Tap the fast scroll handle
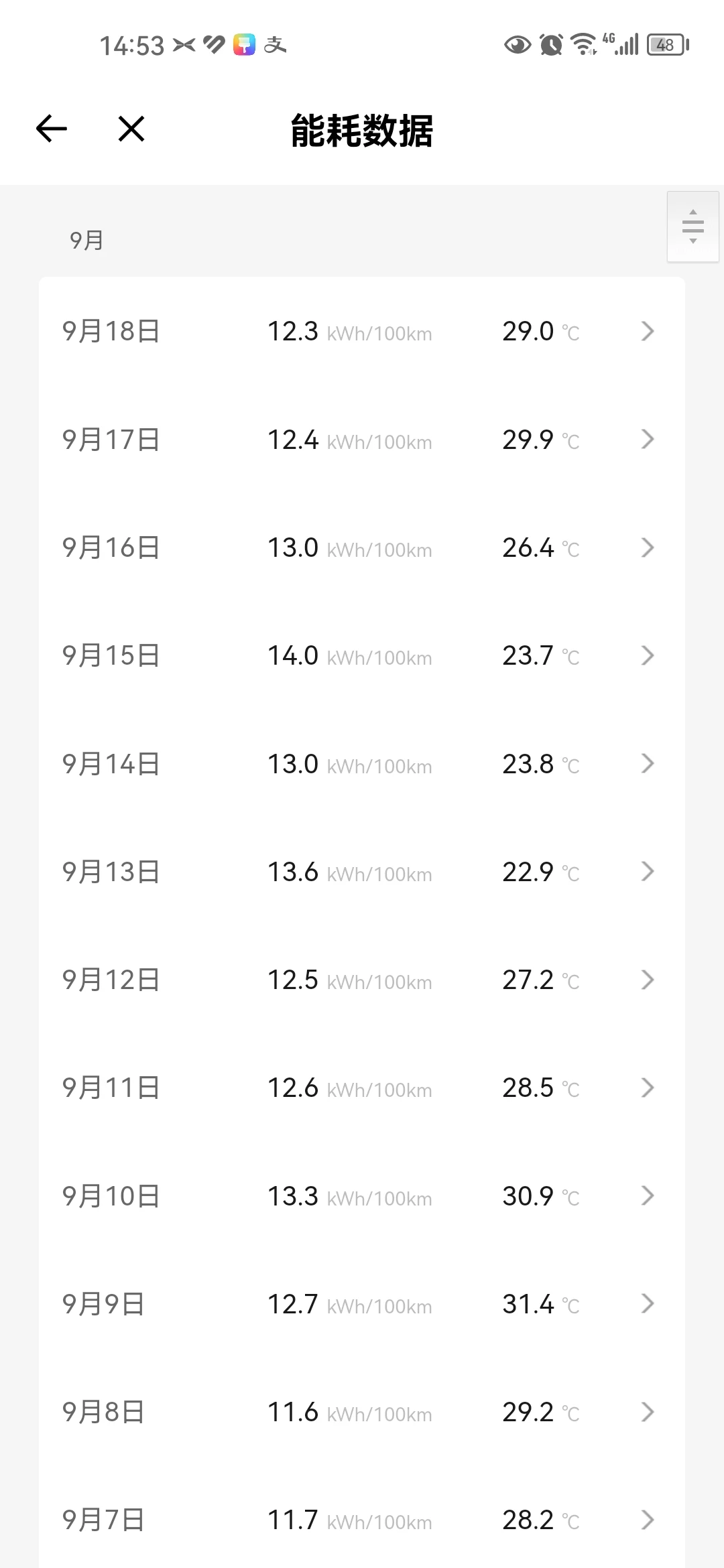The image size is (724, 1568). coord(693,226)
